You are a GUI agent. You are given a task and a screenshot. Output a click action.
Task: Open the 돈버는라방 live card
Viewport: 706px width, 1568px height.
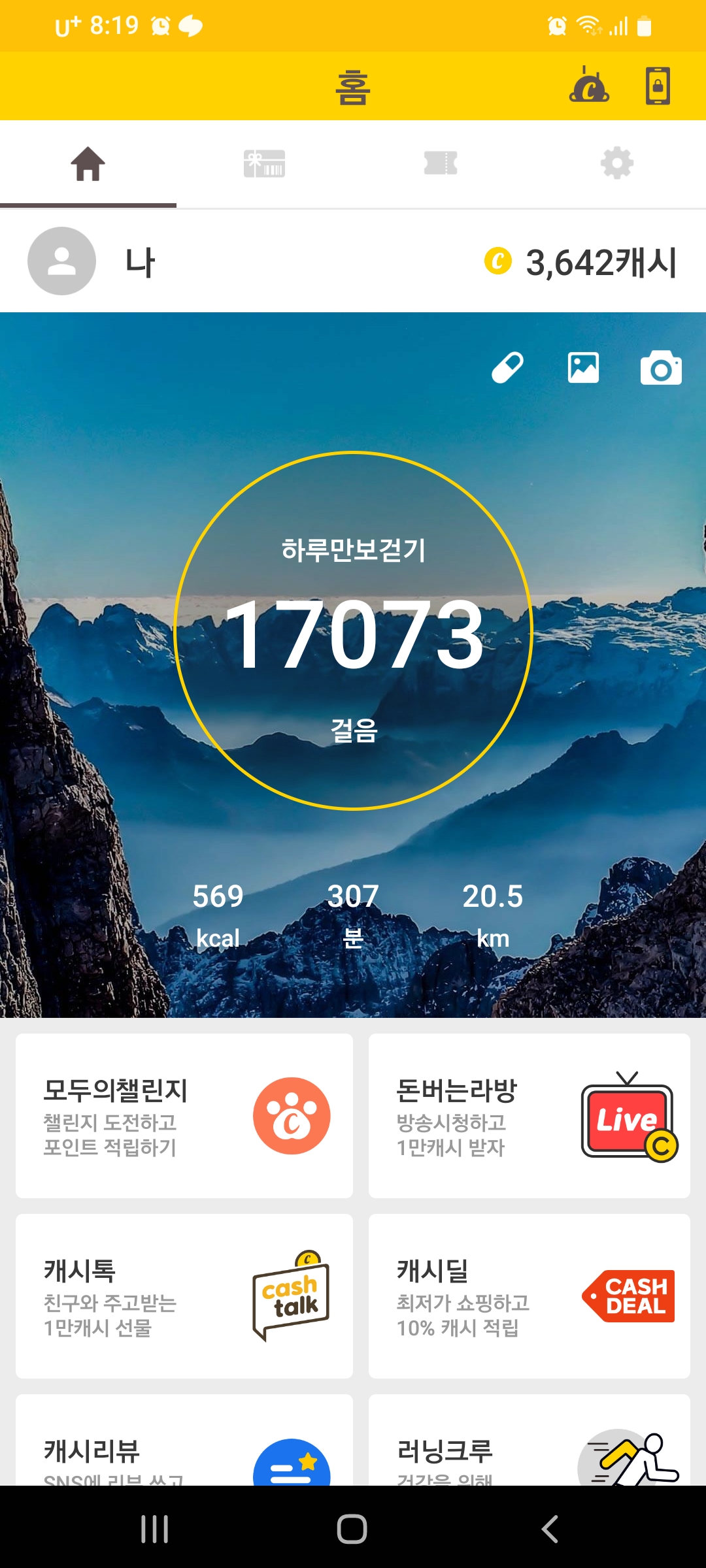click(x=529, y=1116)
